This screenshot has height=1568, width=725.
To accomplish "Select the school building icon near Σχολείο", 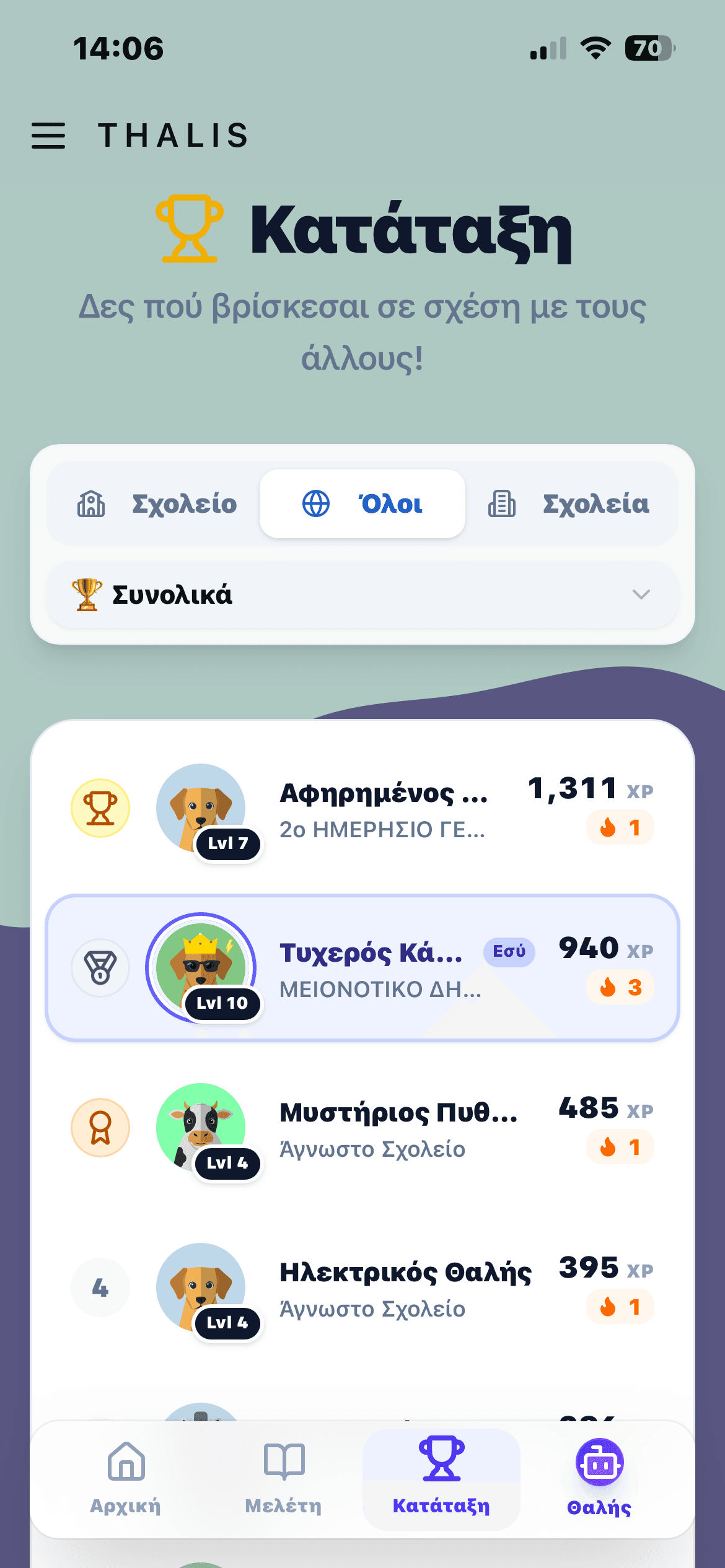I will [92, 503].
